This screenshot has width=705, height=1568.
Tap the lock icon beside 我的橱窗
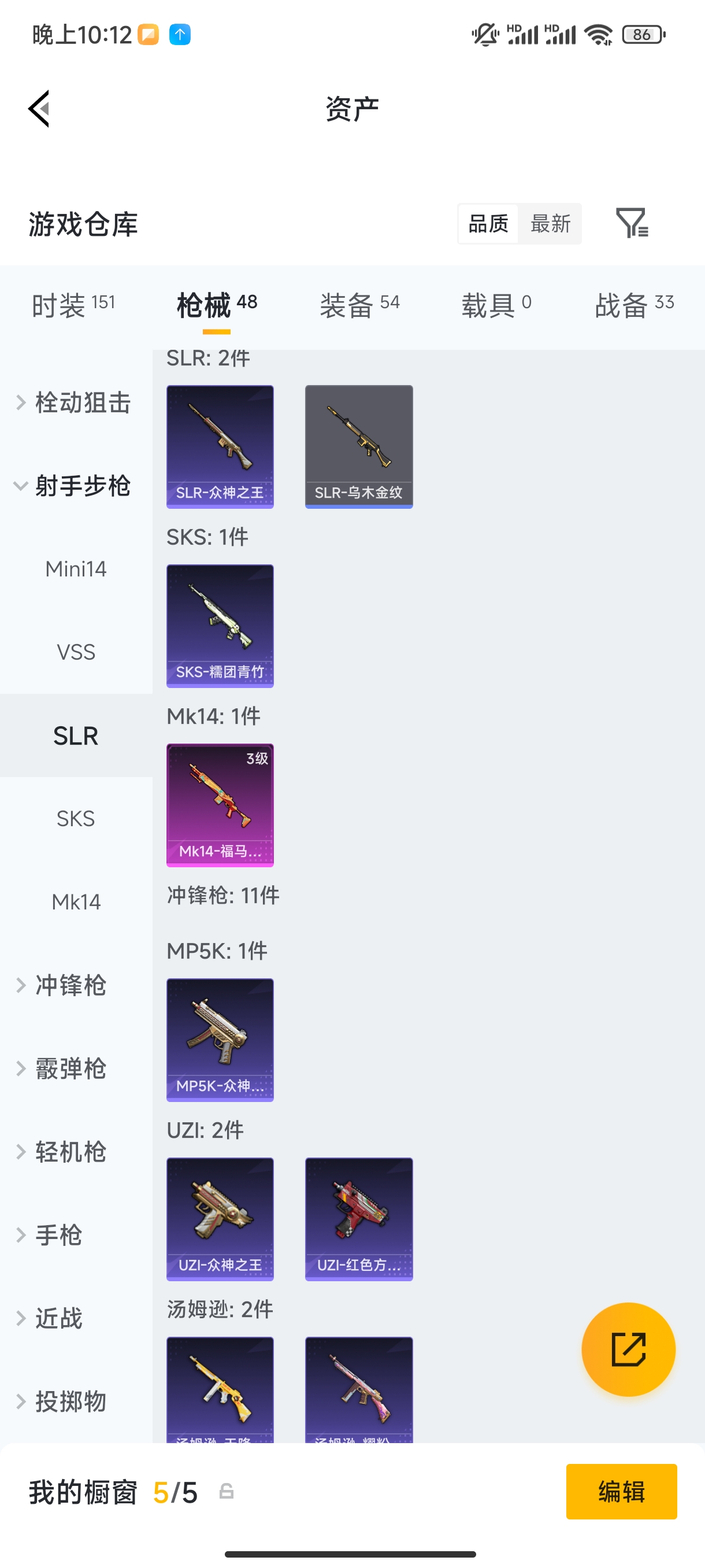[x=228, y=1492]
